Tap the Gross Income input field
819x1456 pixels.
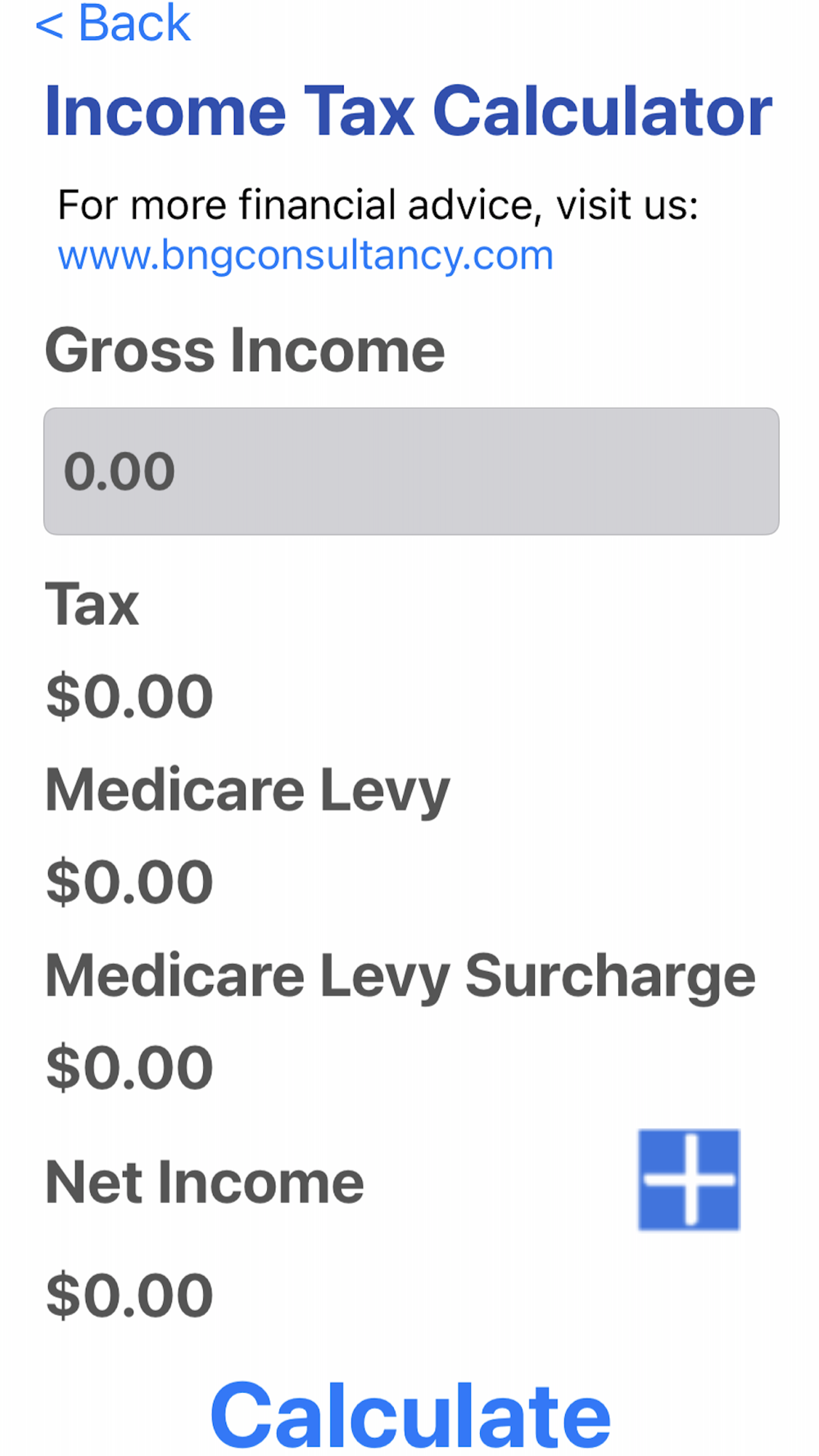coord(411,471)
